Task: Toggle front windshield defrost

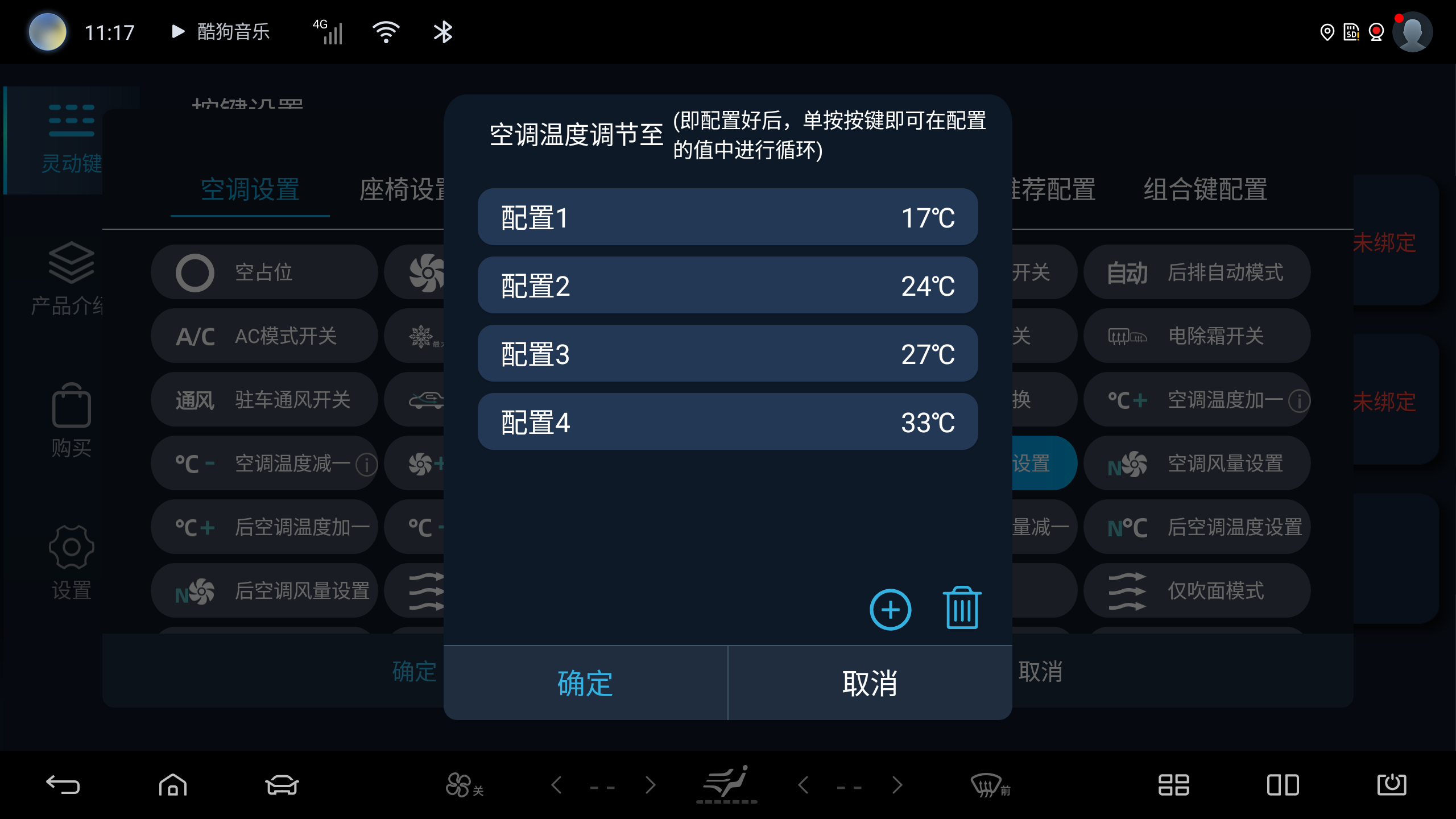Action: pyautogui.click(x=990, y=785)
